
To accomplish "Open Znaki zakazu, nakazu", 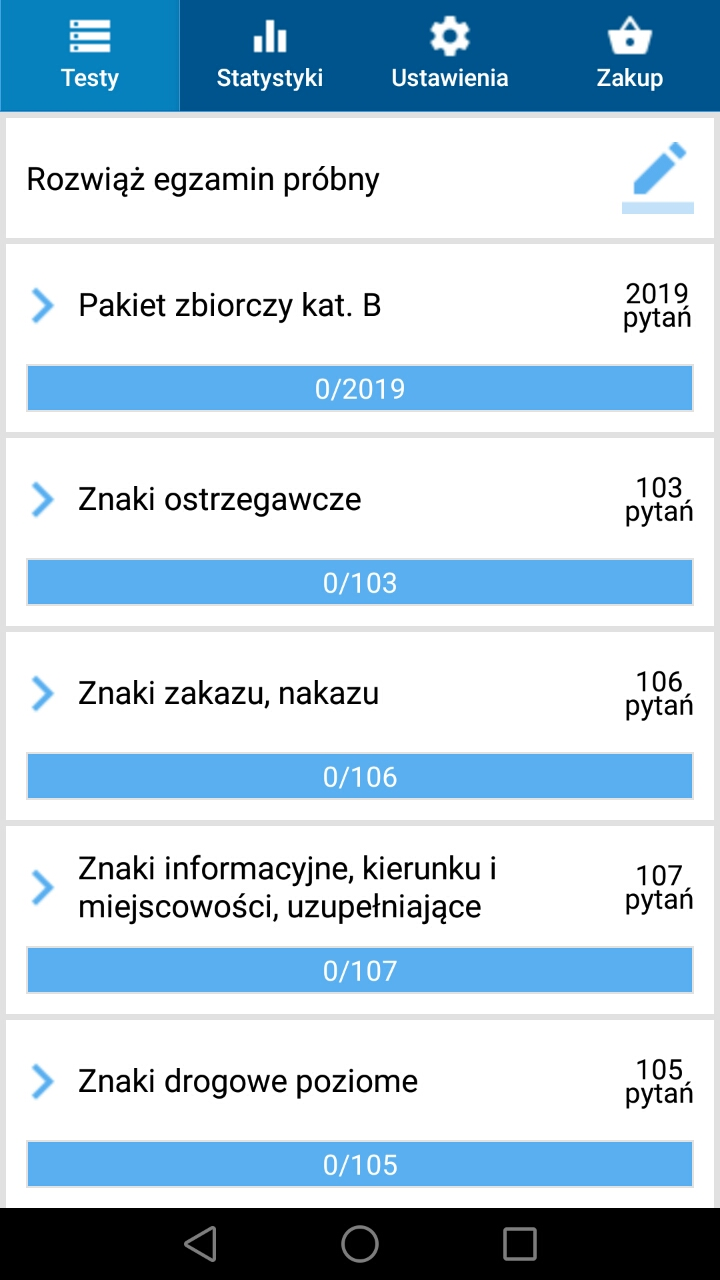I will click(x=360, y=726).
